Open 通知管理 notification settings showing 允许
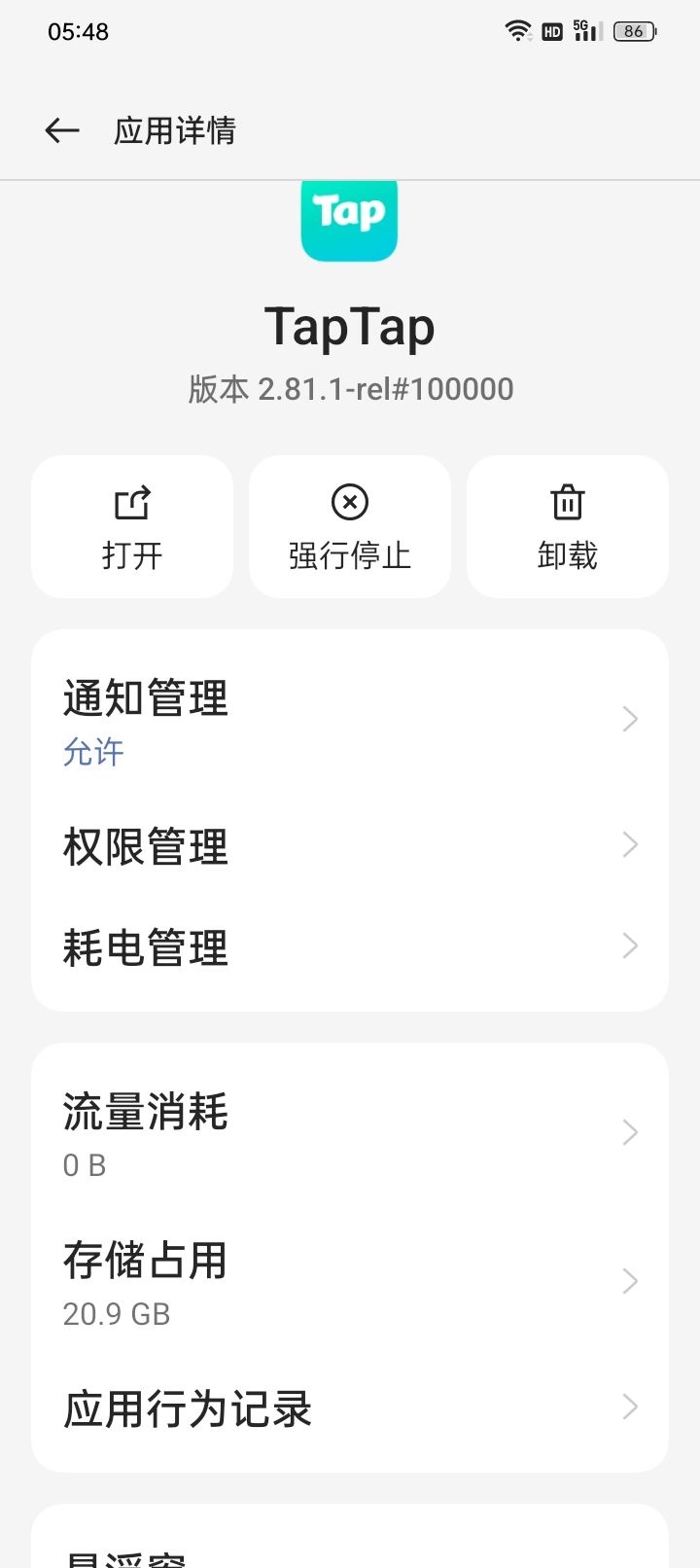The image size is (700, 1568). 350,720
